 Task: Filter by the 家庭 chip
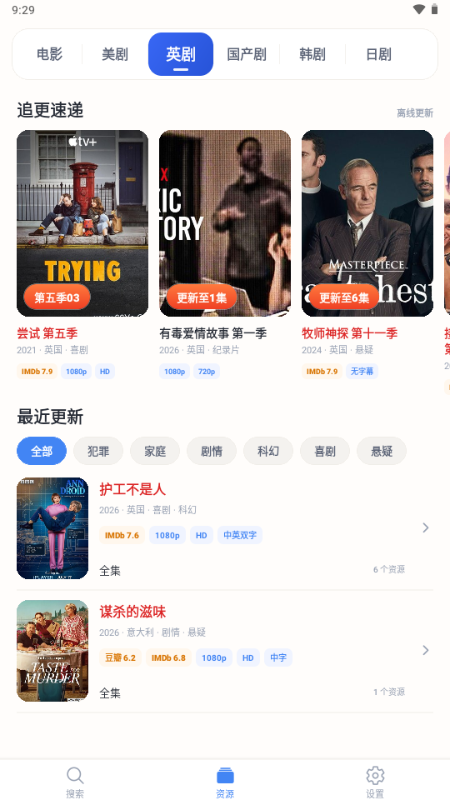pyautogui.click(x=155, y=451)
